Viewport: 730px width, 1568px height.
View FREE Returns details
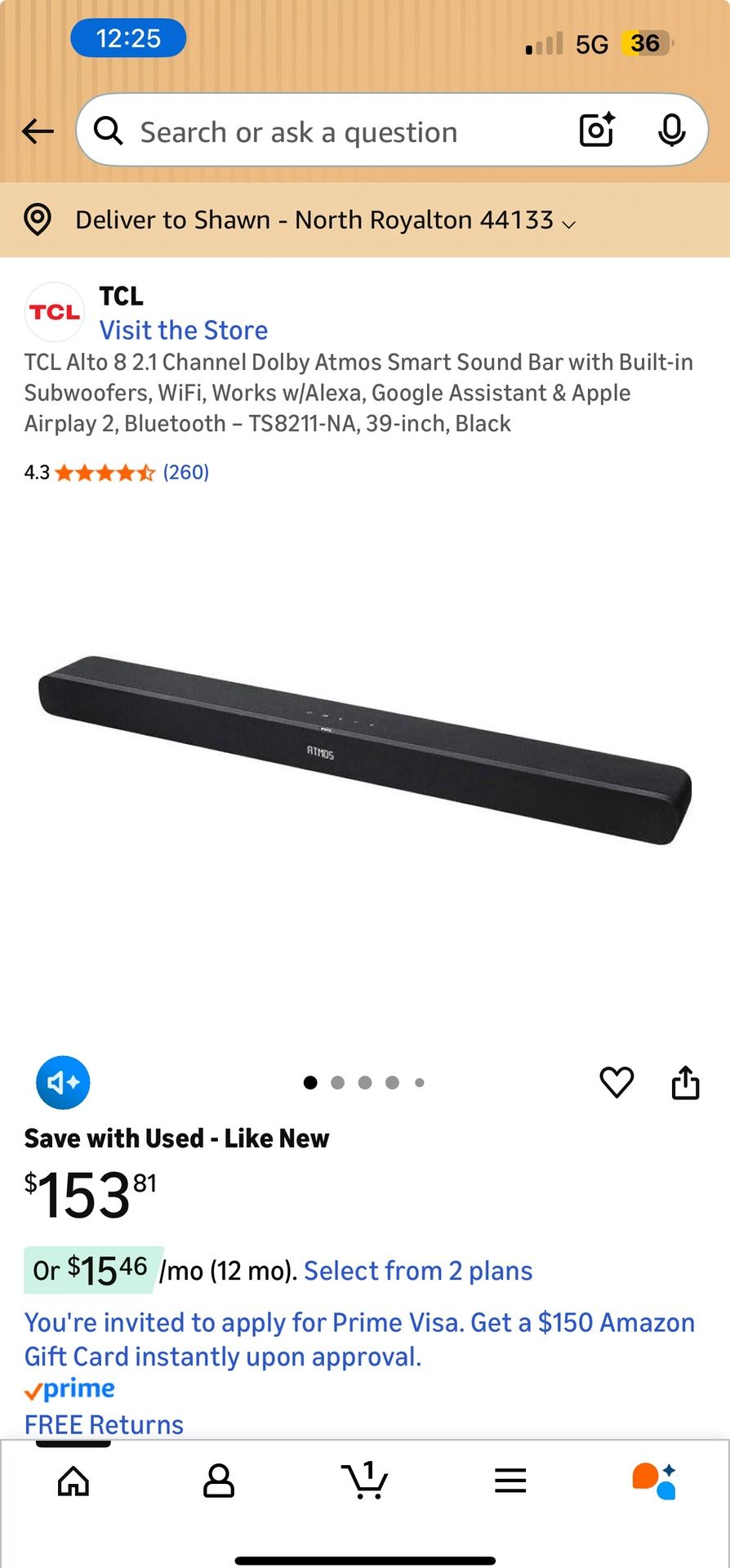pyautogui.click(x=104, y=1424)
